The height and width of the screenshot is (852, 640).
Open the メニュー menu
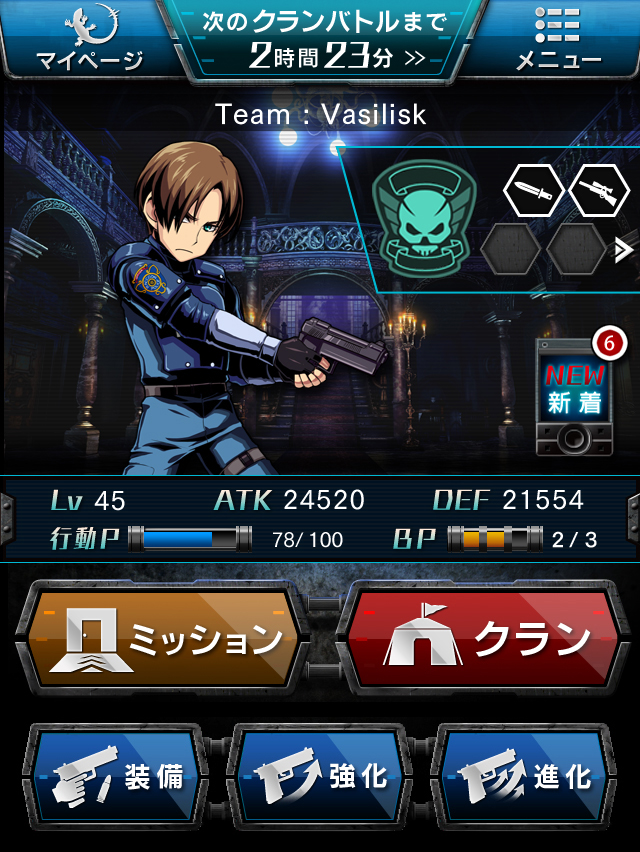pyautogui.click(x=557, y=40)
